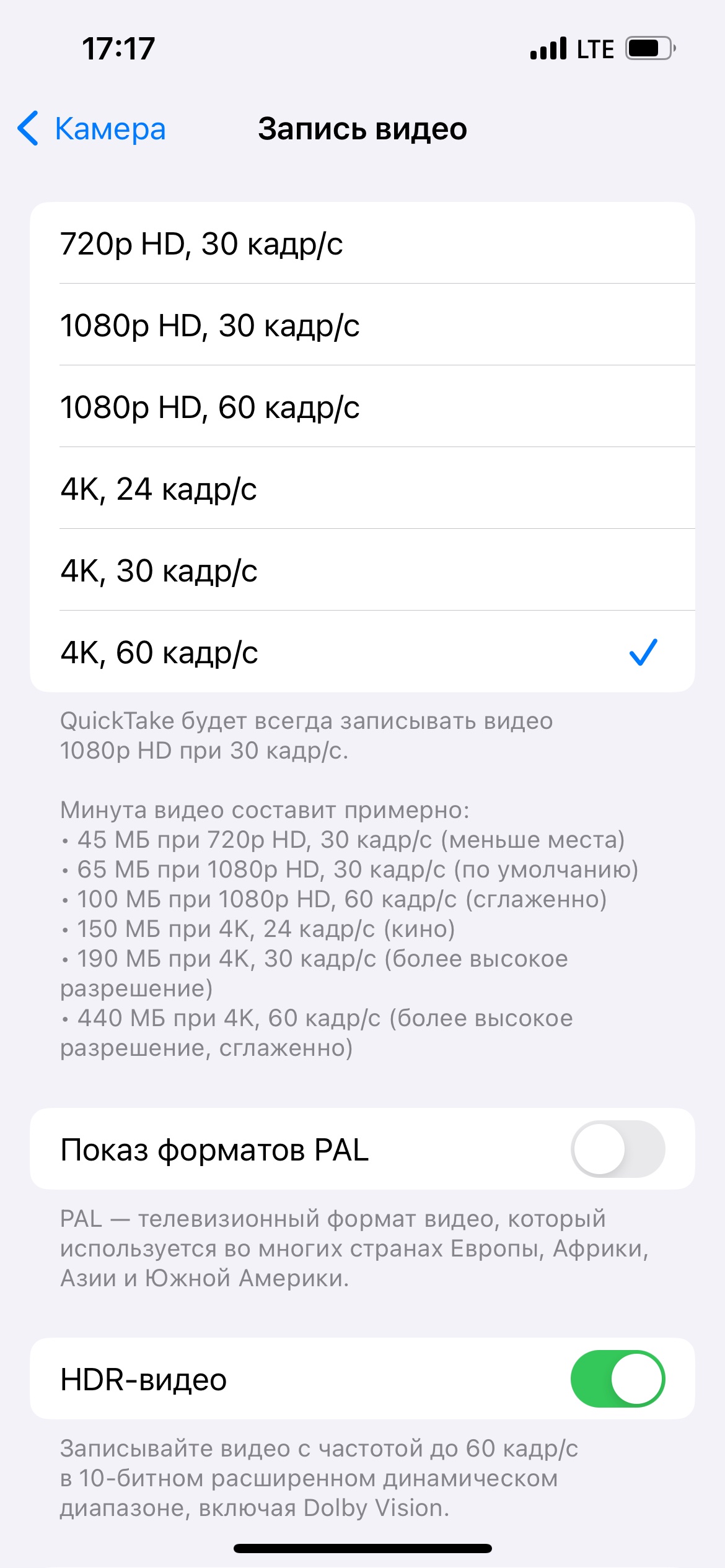The width and height of the screenshot is (725, 1568).
Task: Switch to 4K, 30 кадр/с
Action: click(362, 570)
